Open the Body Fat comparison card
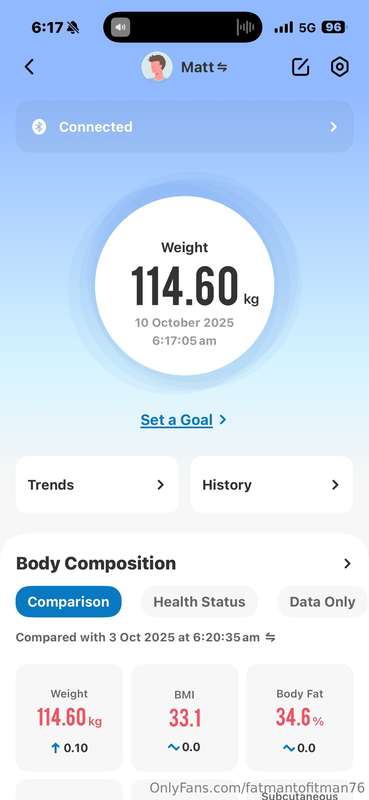This screenshot has height=800, width=369. point(300,718)
